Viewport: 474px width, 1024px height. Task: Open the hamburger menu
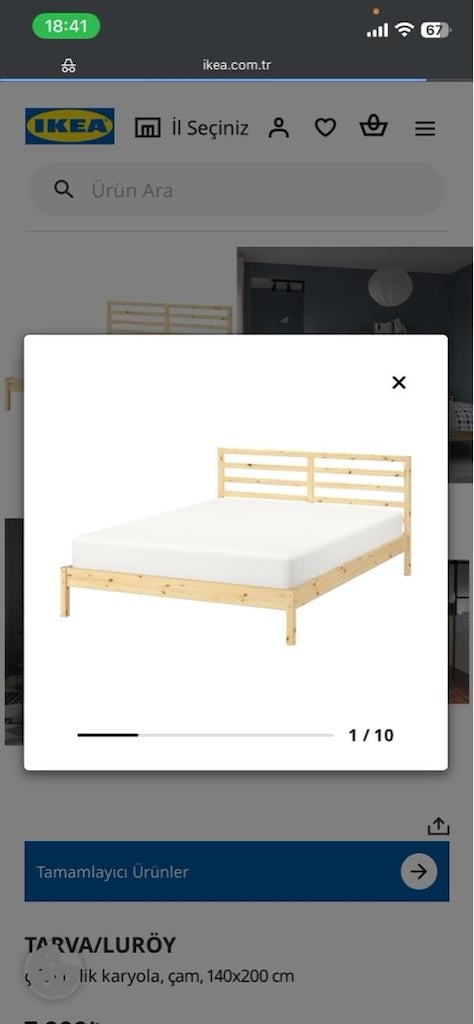point(425,128)
